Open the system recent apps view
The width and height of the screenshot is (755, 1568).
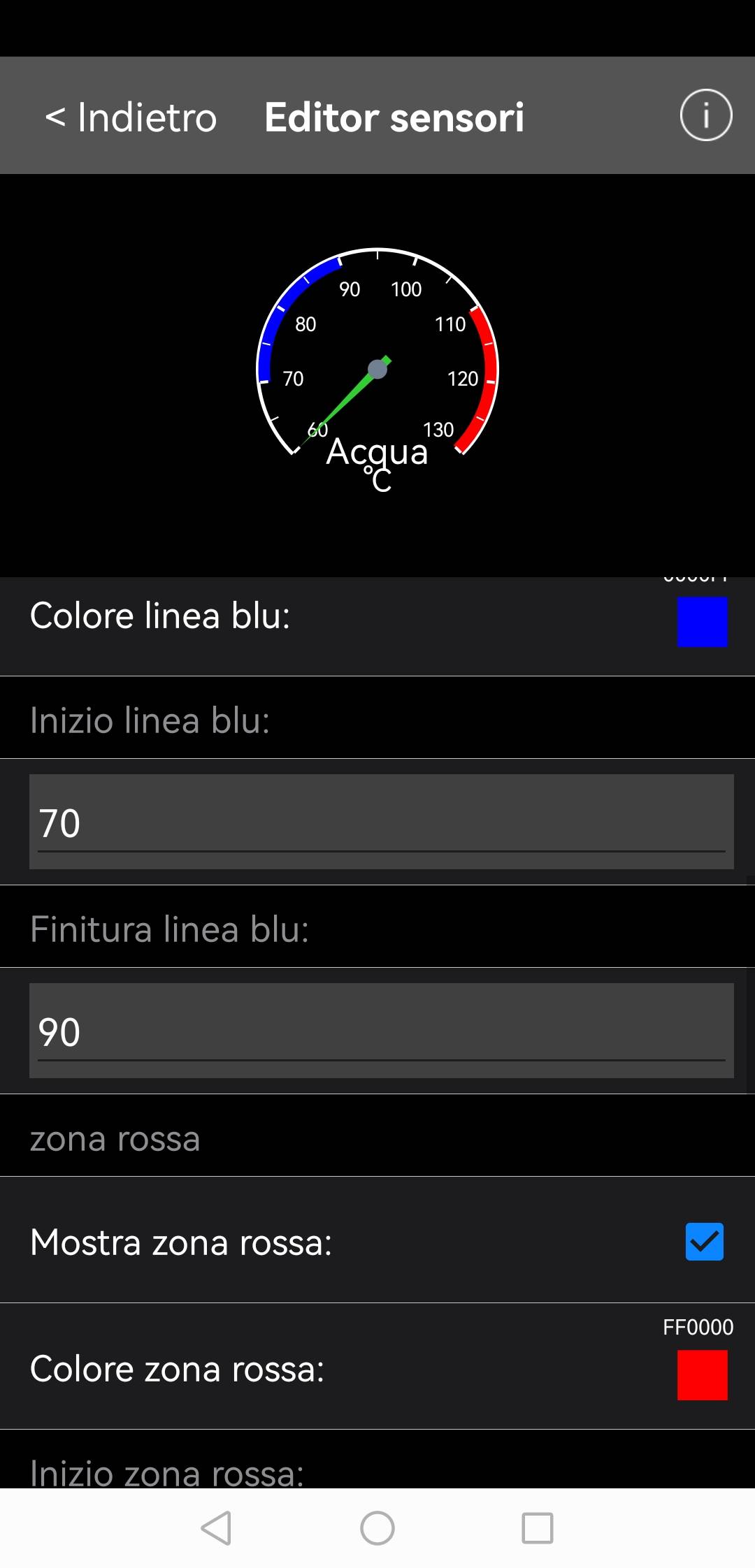pyautogui.click(x=538, y=1528)
